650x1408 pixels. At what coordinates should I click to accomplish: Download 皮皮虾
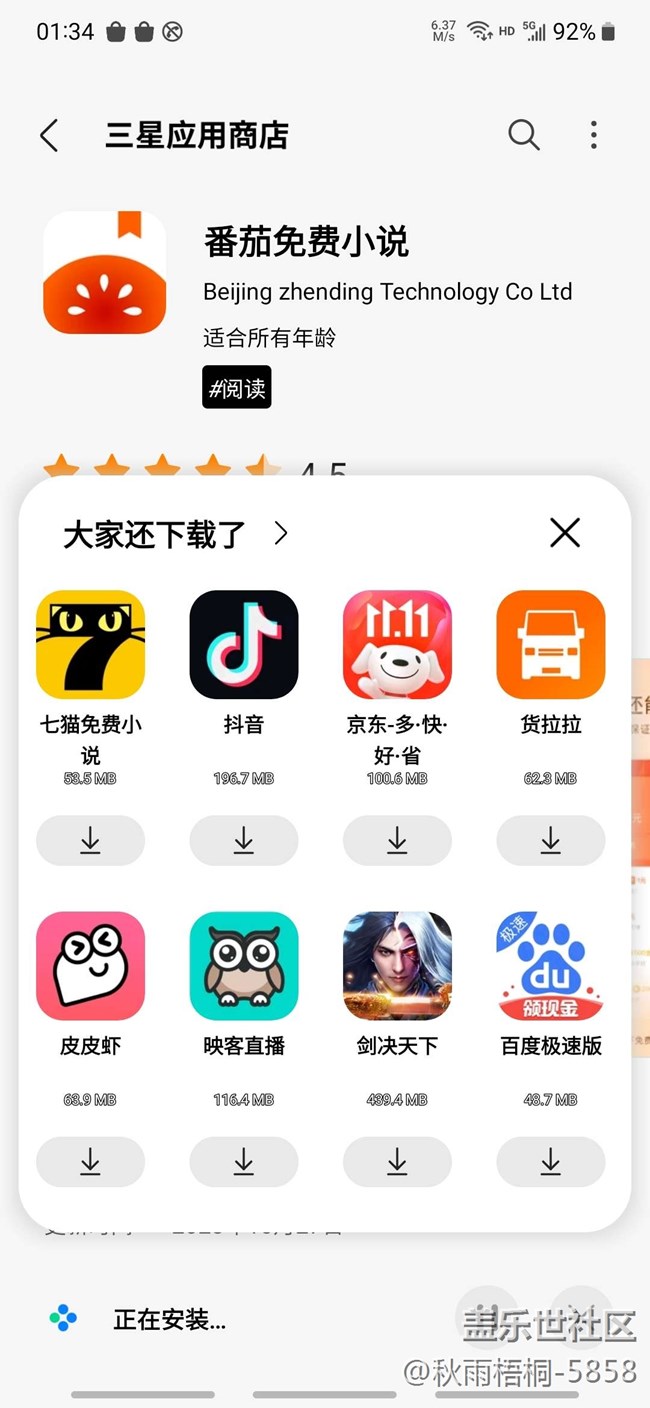coord(90,1162)
